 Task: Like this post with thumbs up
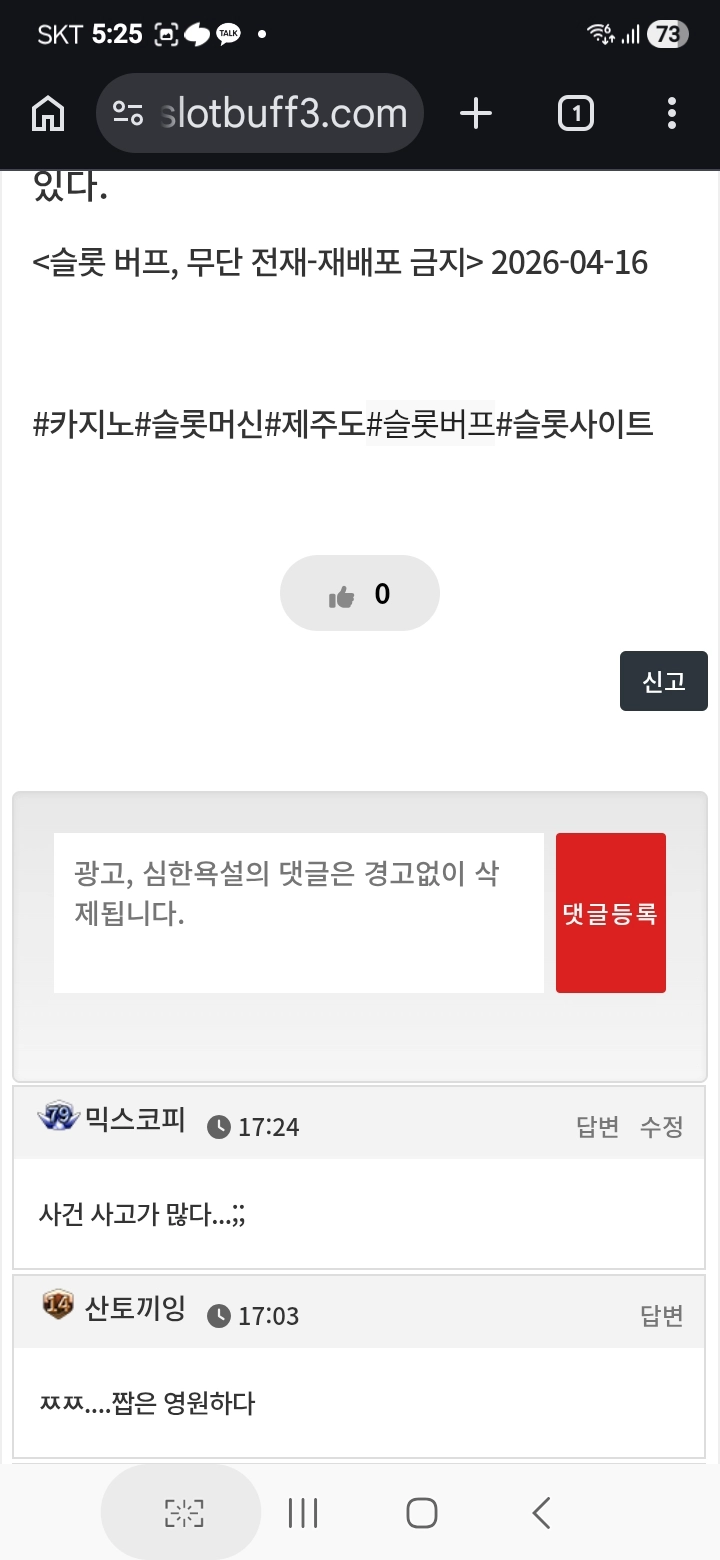click(359, 594)
